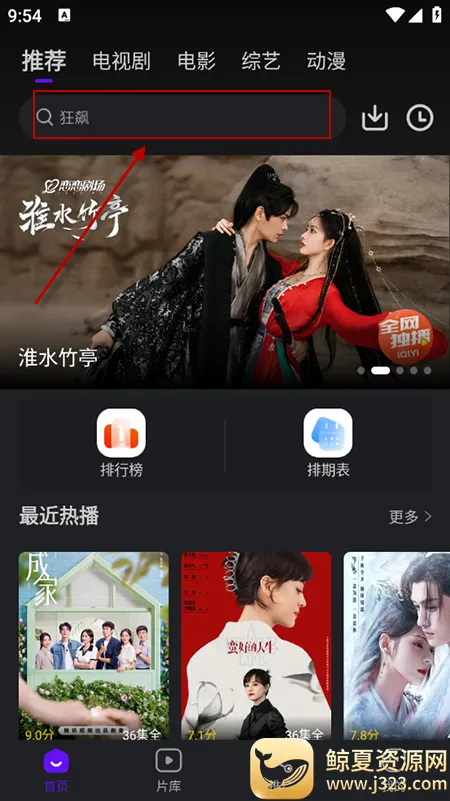Go to the 首页 bottom tab
This screenshot has height=801, width=450.
click(56, 770)
